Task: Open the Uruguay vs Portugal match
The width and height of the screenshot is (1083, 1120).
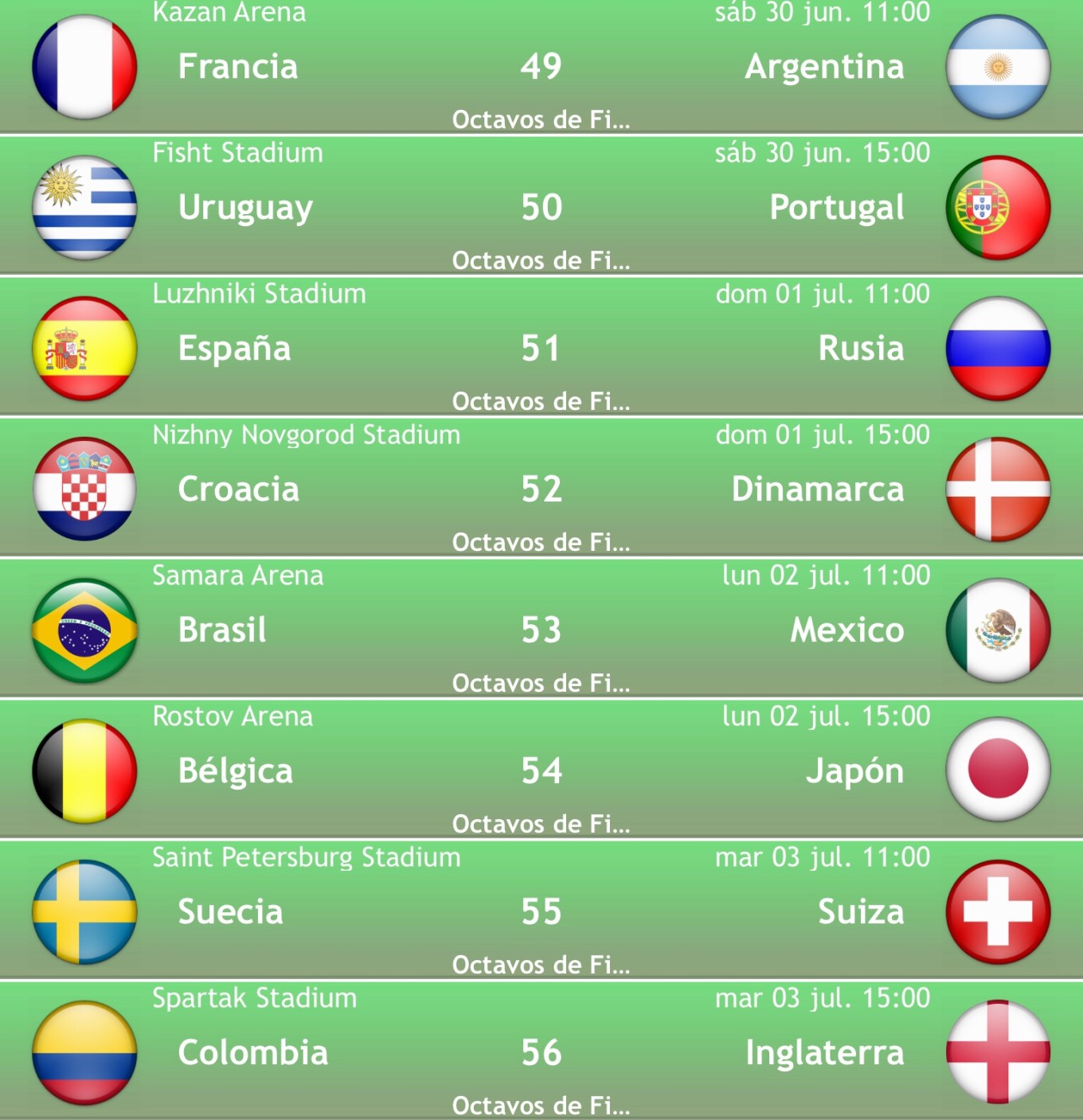Action: (x=541, y=207)
